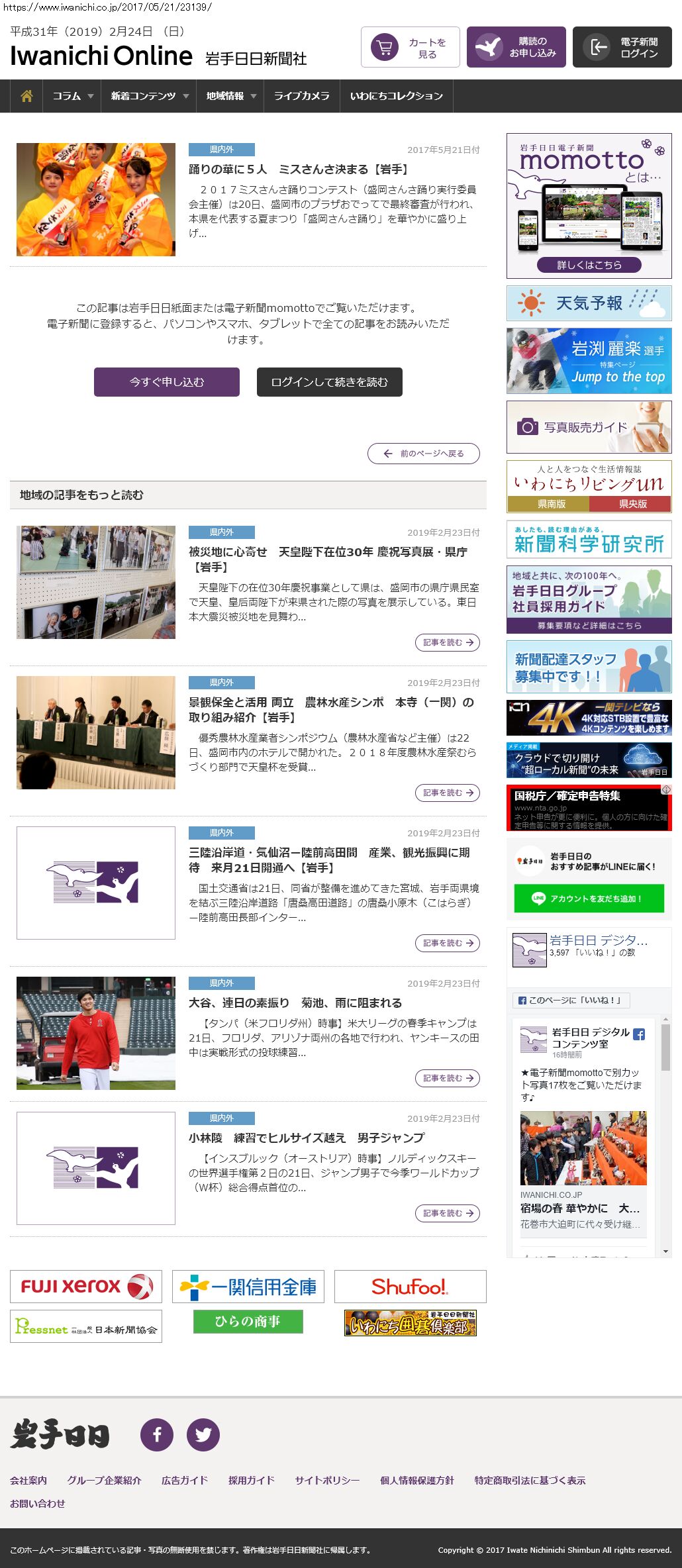Expand the コラム menu

point(73,96)
